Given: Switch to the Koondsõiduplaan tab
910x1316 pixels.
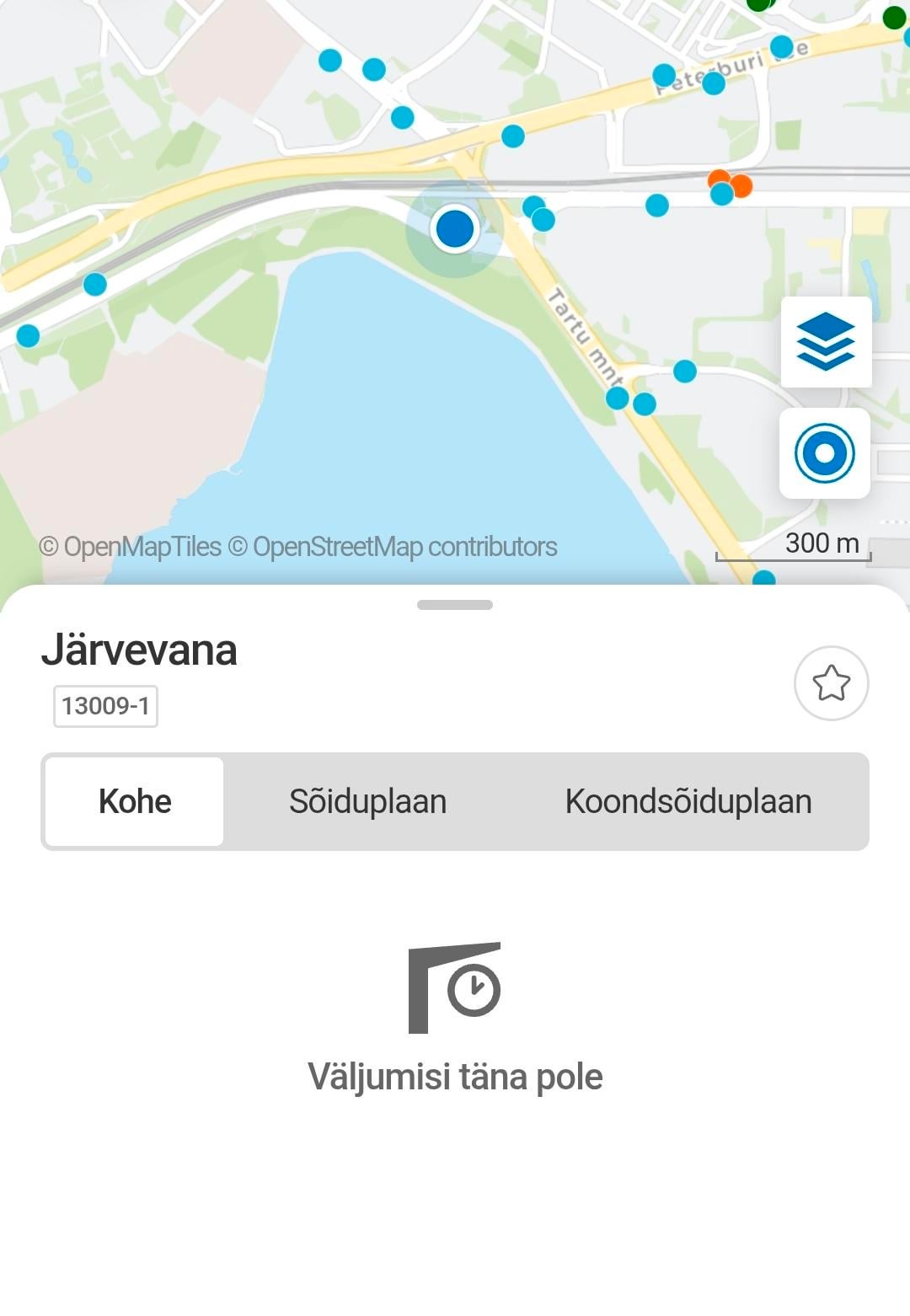Looking at the screenshot, I should [688, 801].
